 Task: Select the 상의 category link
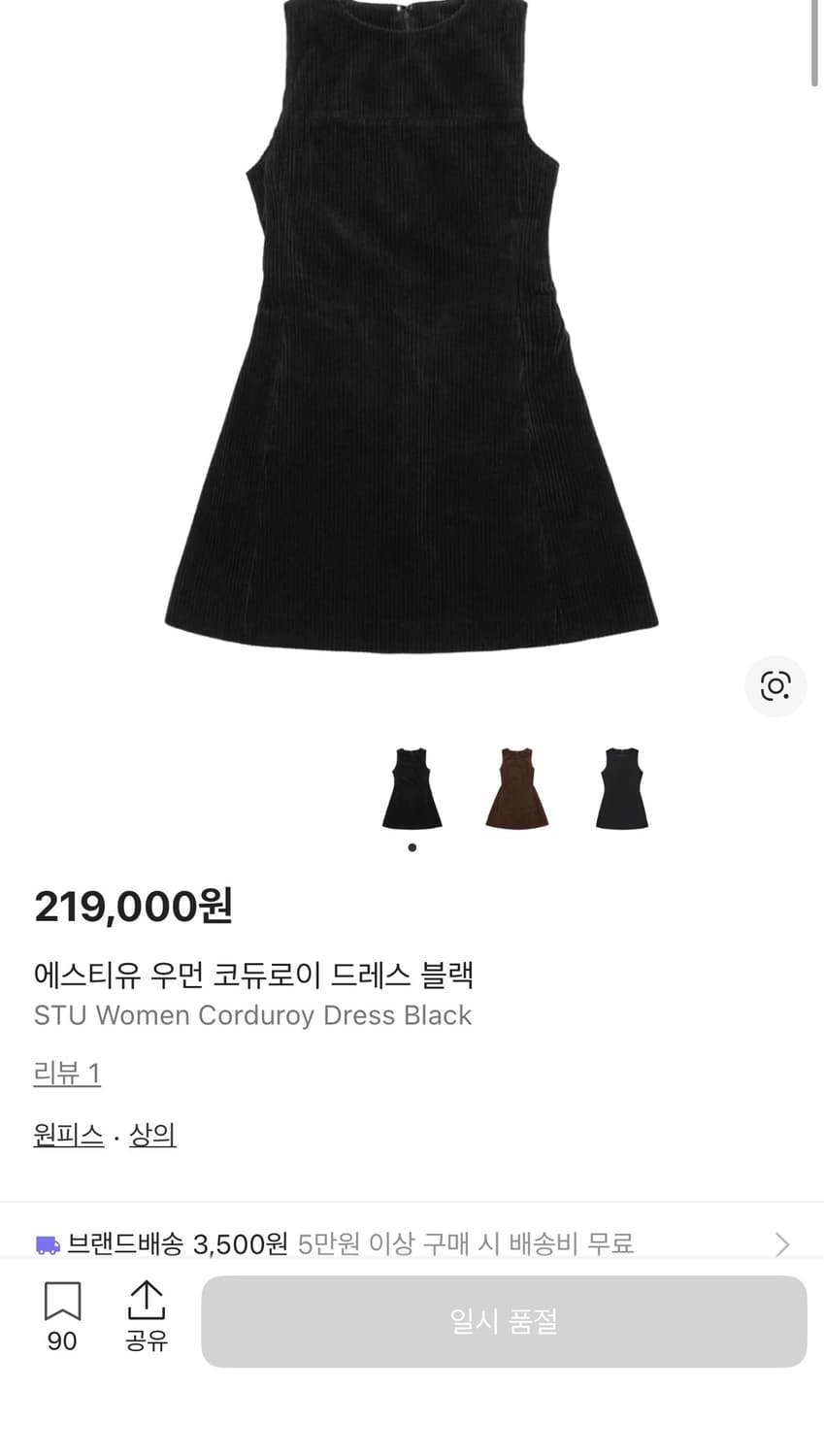coord(151,1134)
